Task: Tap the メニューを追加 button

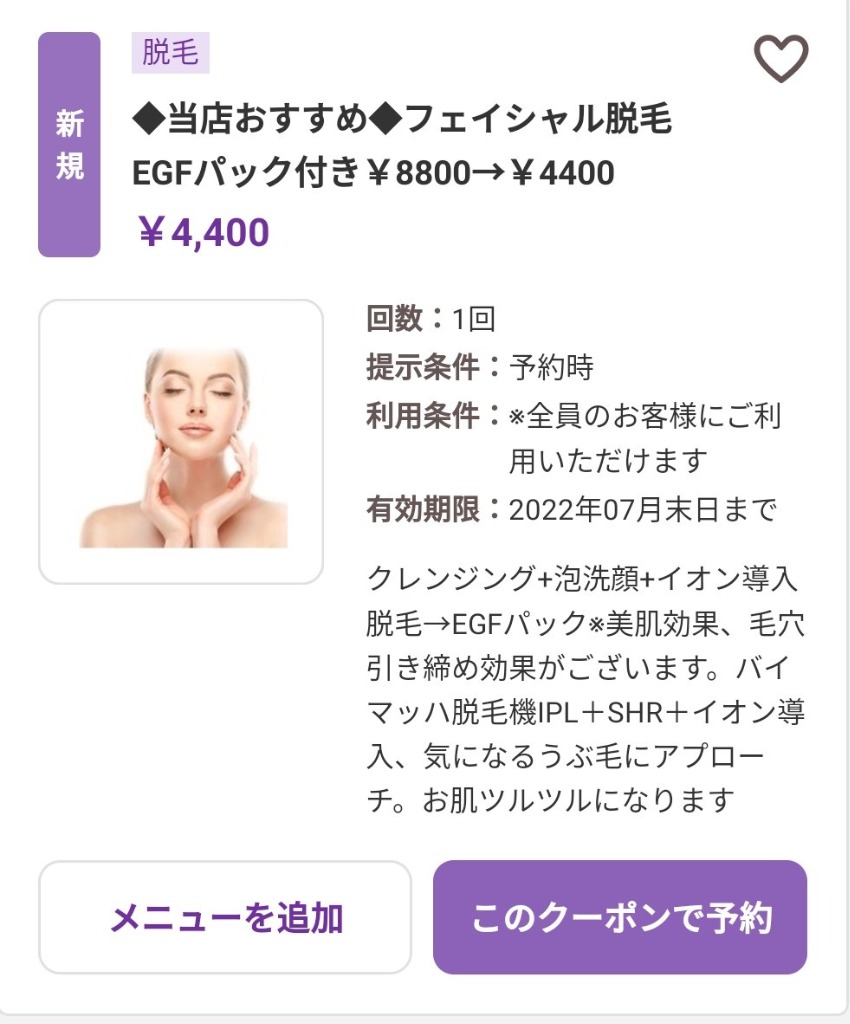Action: (x=225, y=917)
